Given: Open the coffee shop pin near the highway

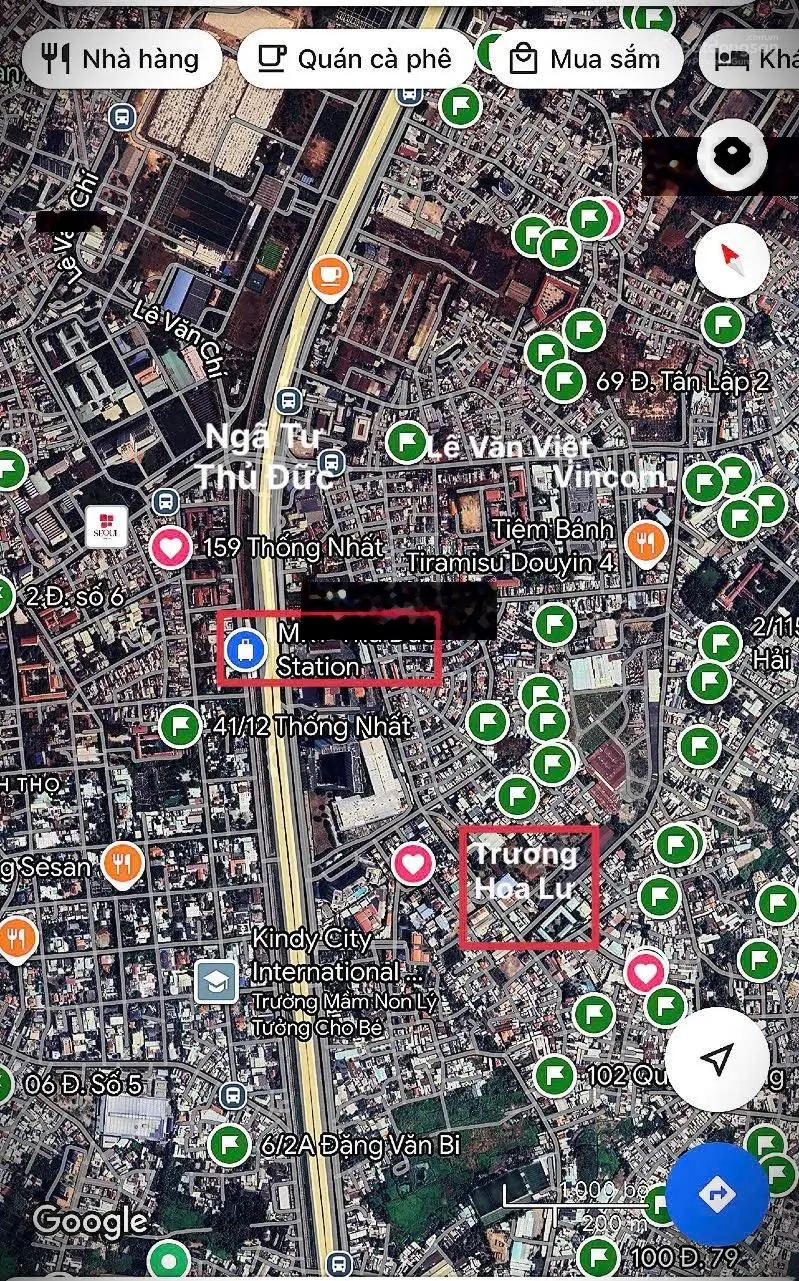Looking at the screenshot, I should click(330, 277).
